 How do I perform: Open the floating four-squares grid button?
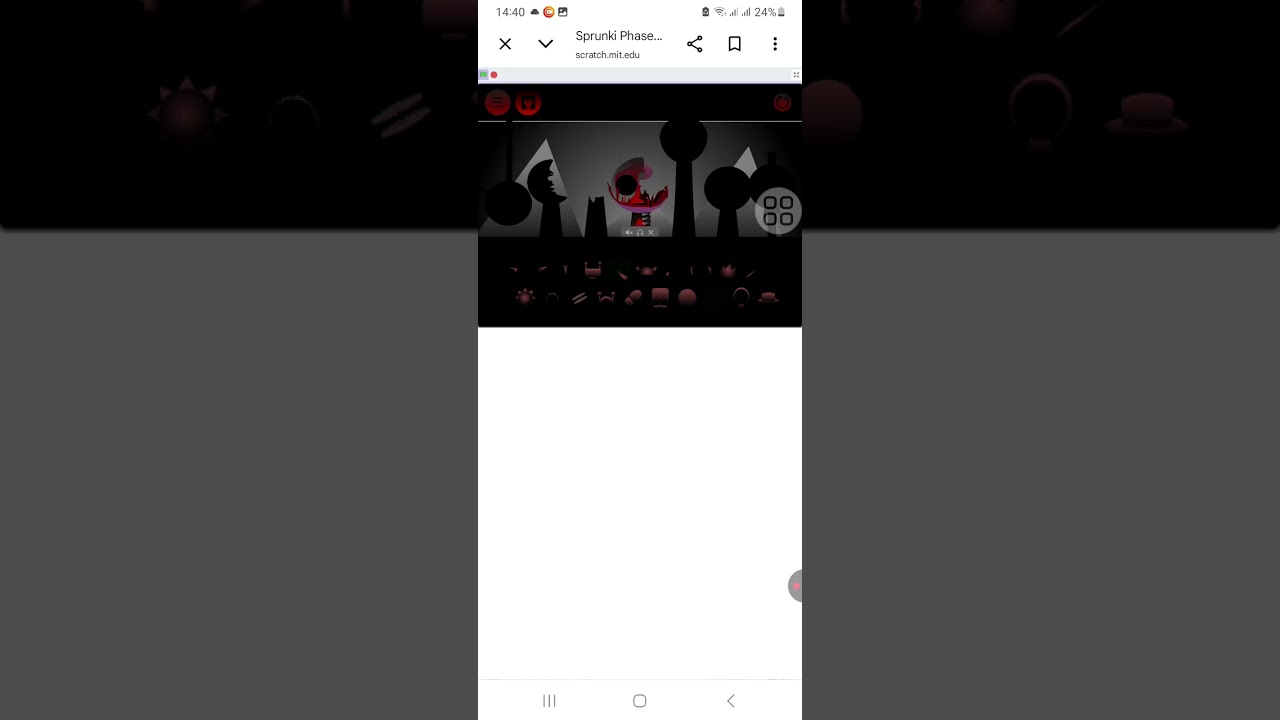(x=778, y=211)
